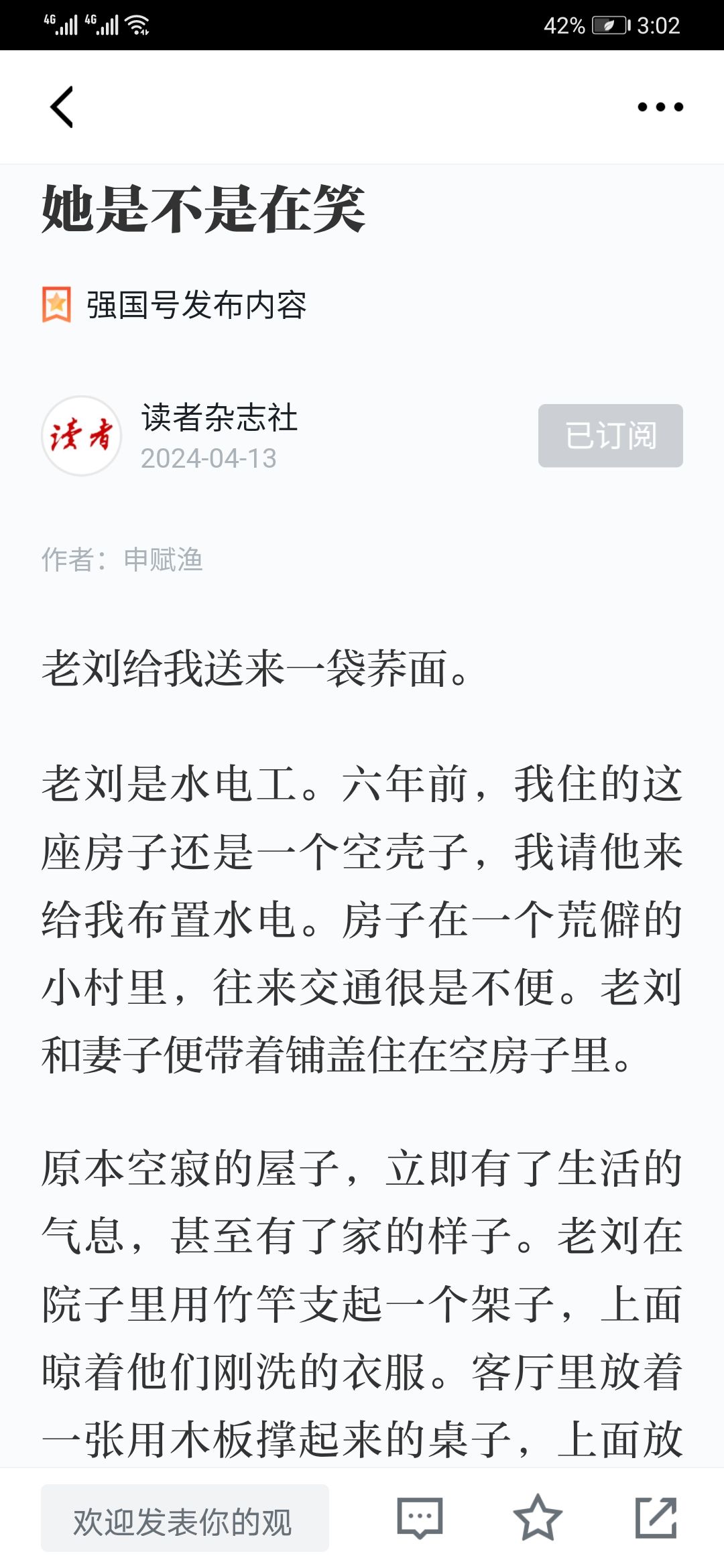Screen dimensions: 724x1568
Task: Go back using the top-left arrow
Action: (62, 107)
